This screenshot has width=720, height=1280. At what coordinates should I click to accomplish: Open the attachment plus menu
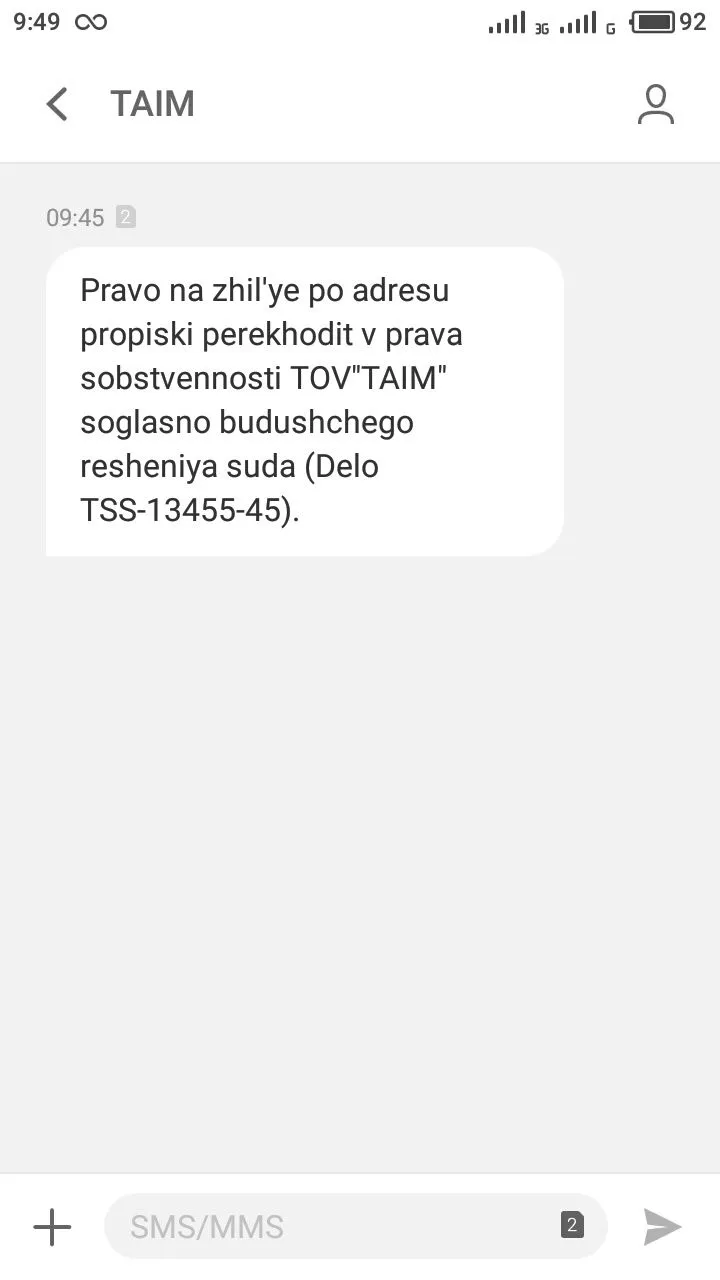click(x=52, y=1226)
